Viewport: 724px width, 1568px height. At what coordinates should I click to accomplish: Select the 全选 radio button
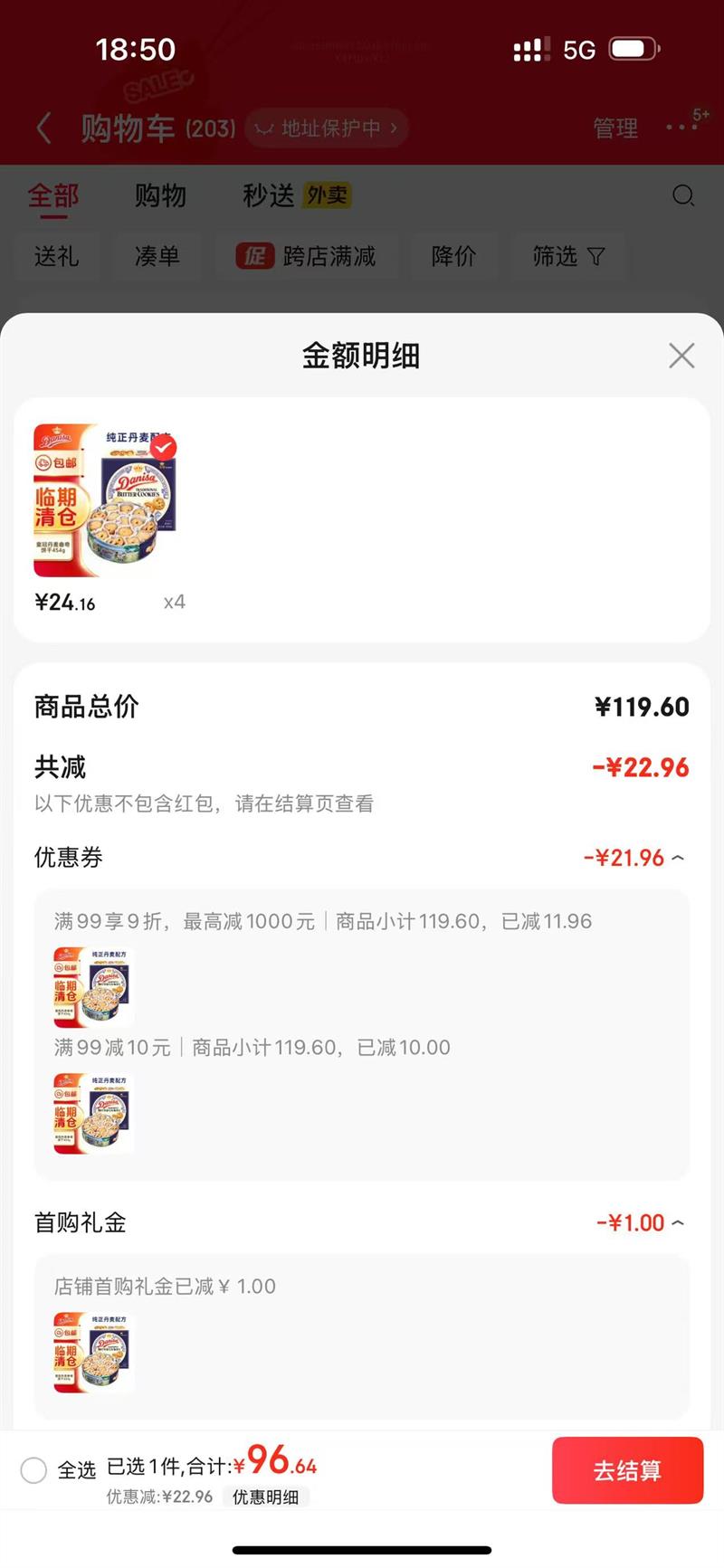pyautogui.click(x=33, y=1470)
